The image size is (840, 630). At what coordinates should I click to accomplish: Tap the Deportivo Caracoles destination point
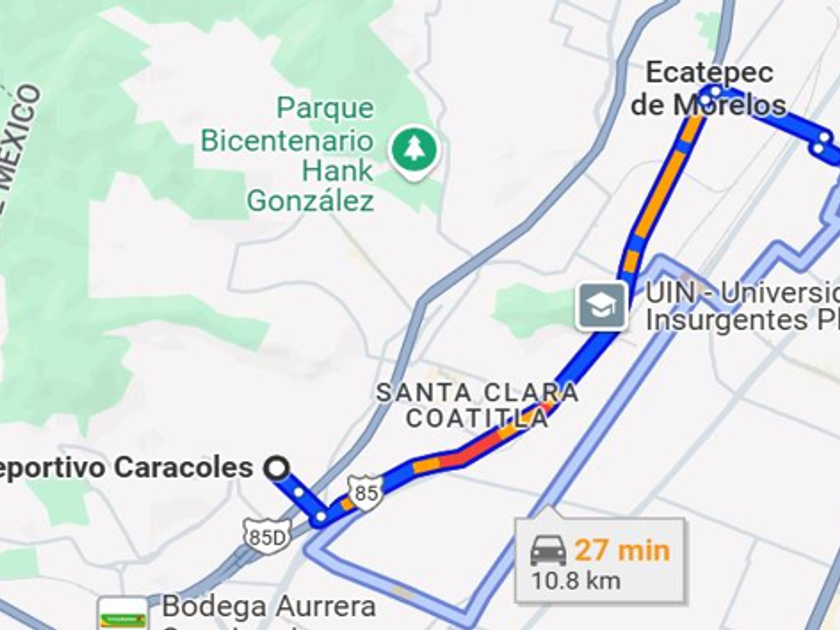276,467
